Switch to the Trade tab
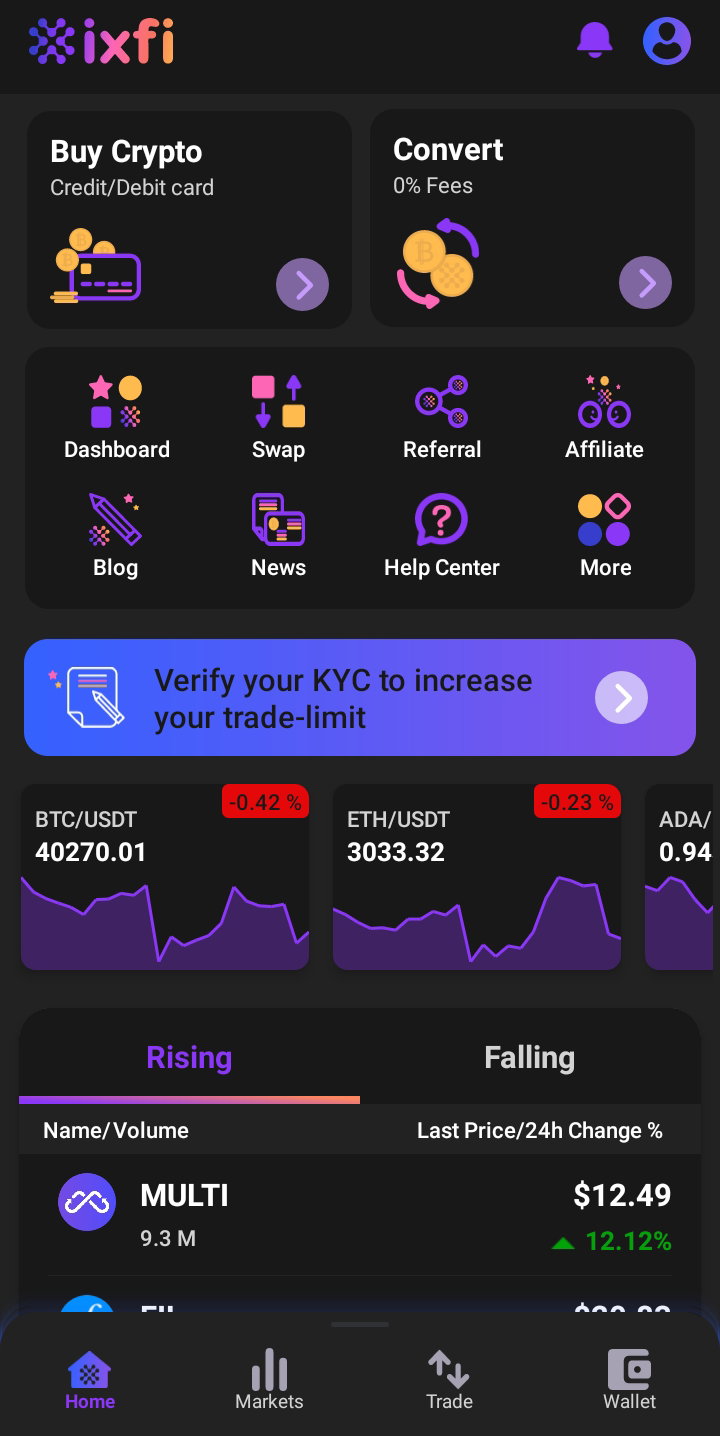The height and width of the screenshot is (1436, 720). coord(449,1378)
